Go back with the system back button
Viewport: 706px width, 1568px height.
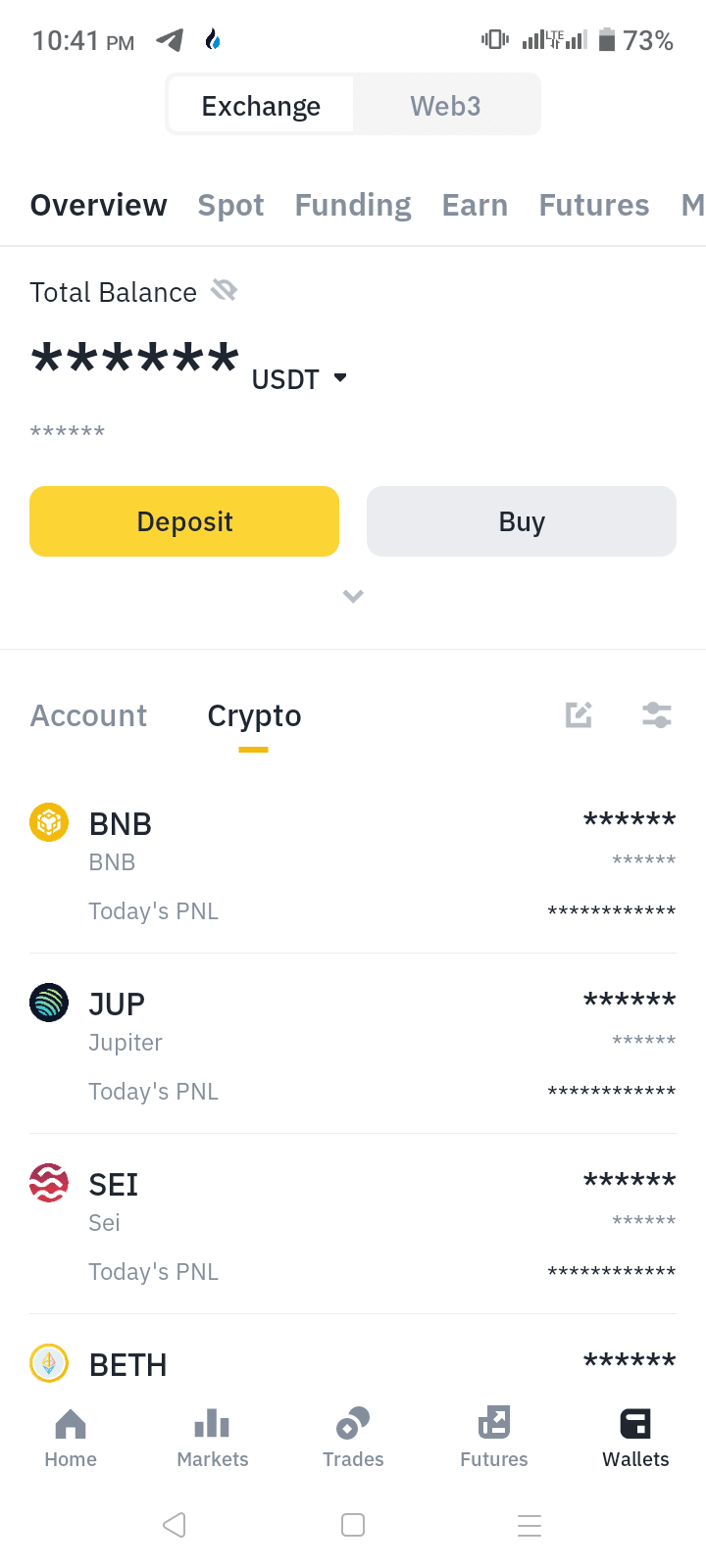pos(175,1525)
